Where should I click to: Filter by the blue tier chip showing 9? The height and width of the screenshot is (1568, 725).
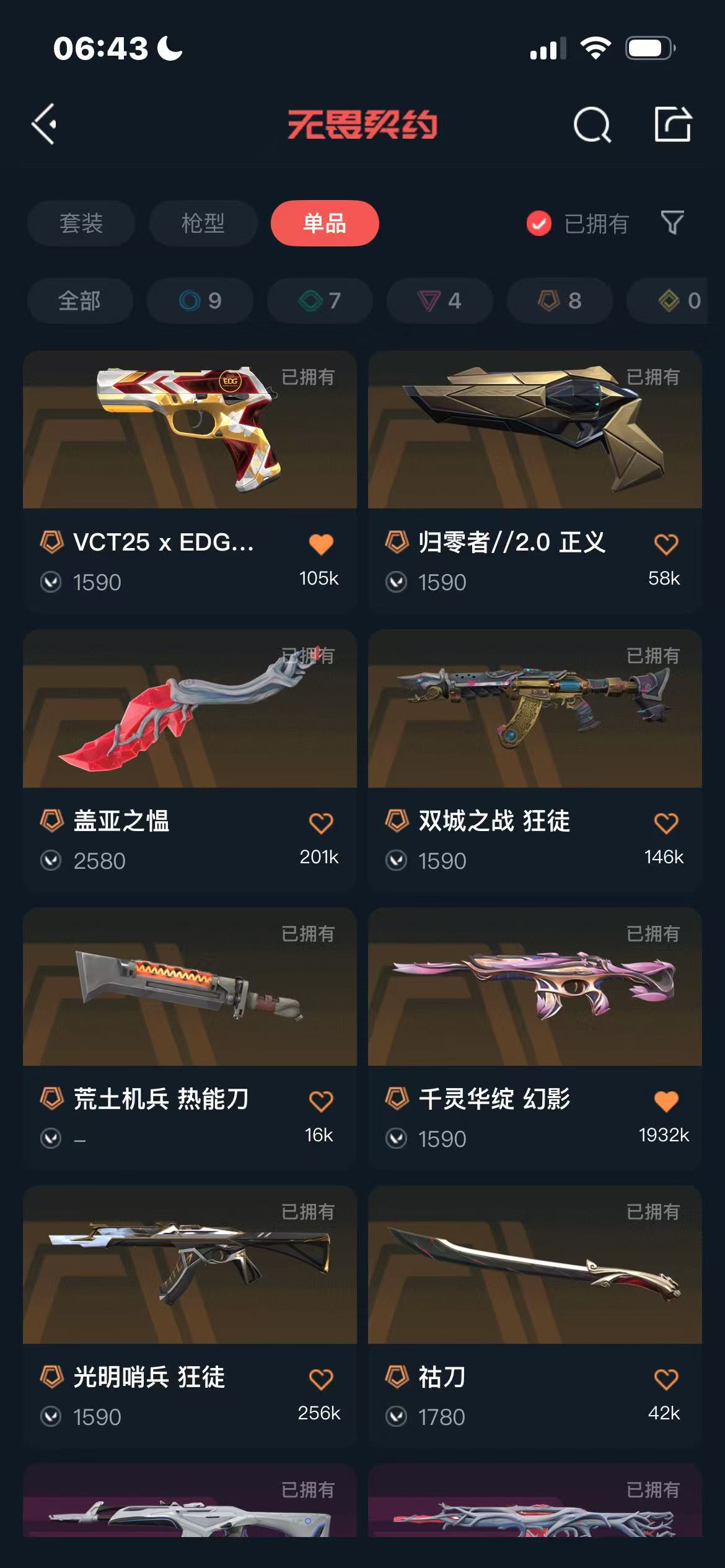[x=200, y=301]
